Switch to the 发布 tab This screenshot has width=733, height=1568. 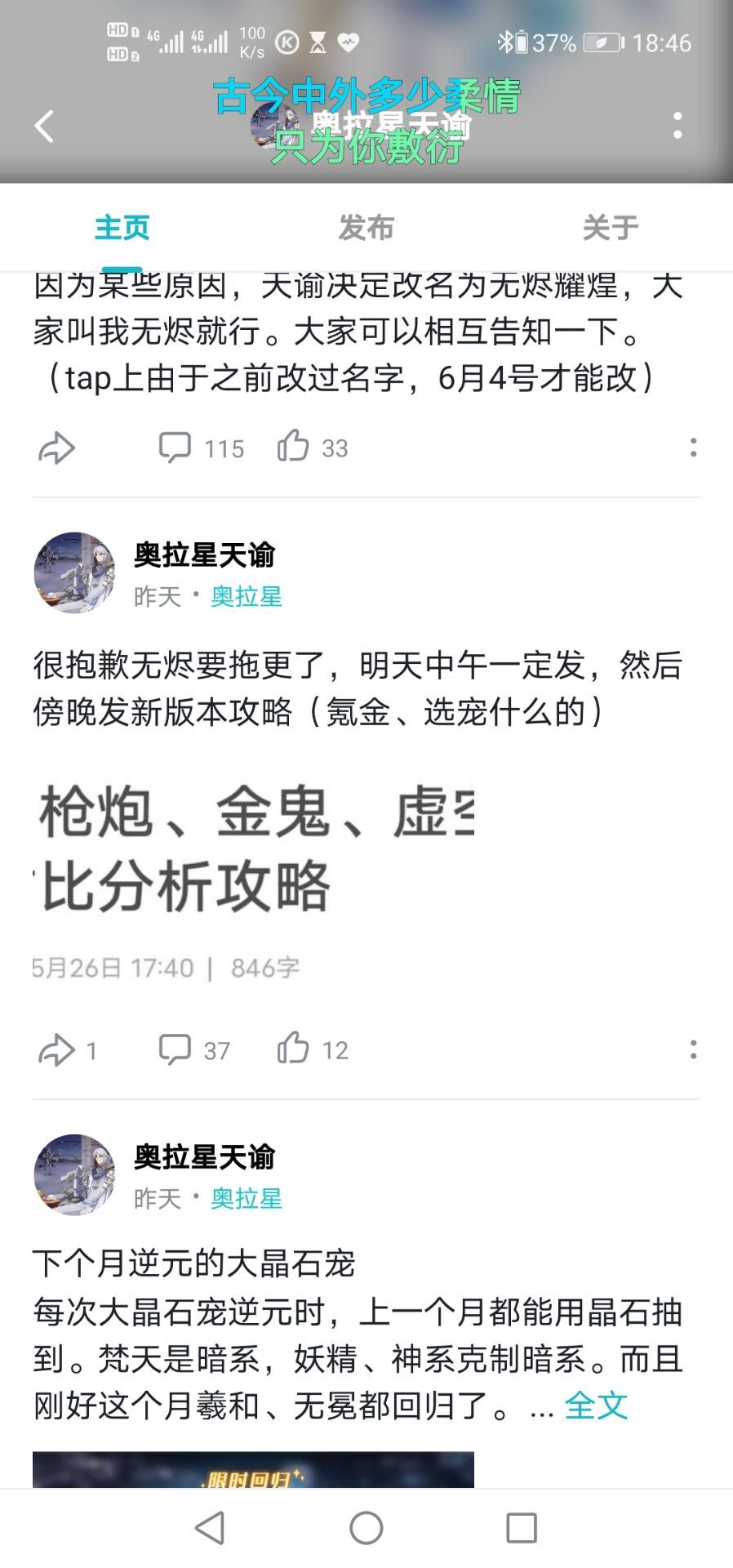366,228
